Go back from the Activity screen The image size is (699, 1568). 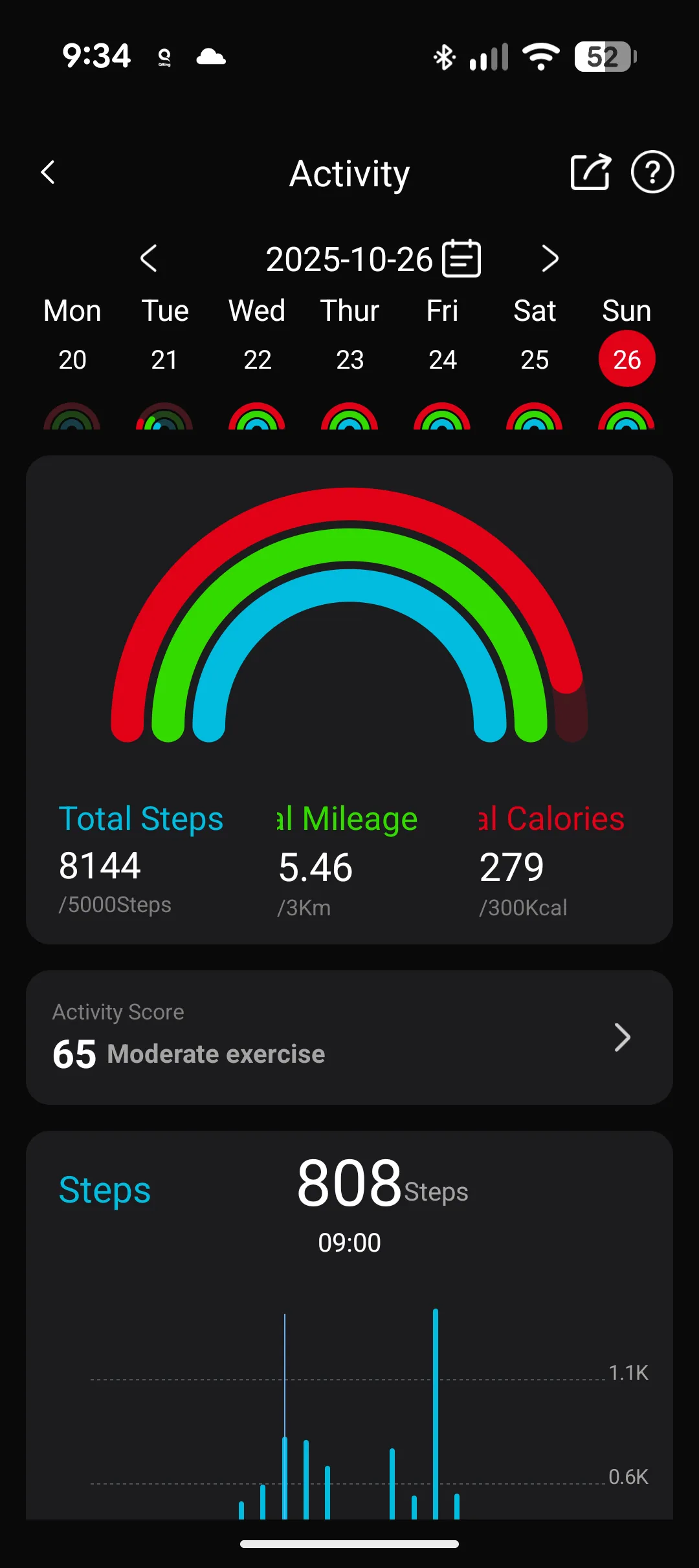[x=48, y=173]
